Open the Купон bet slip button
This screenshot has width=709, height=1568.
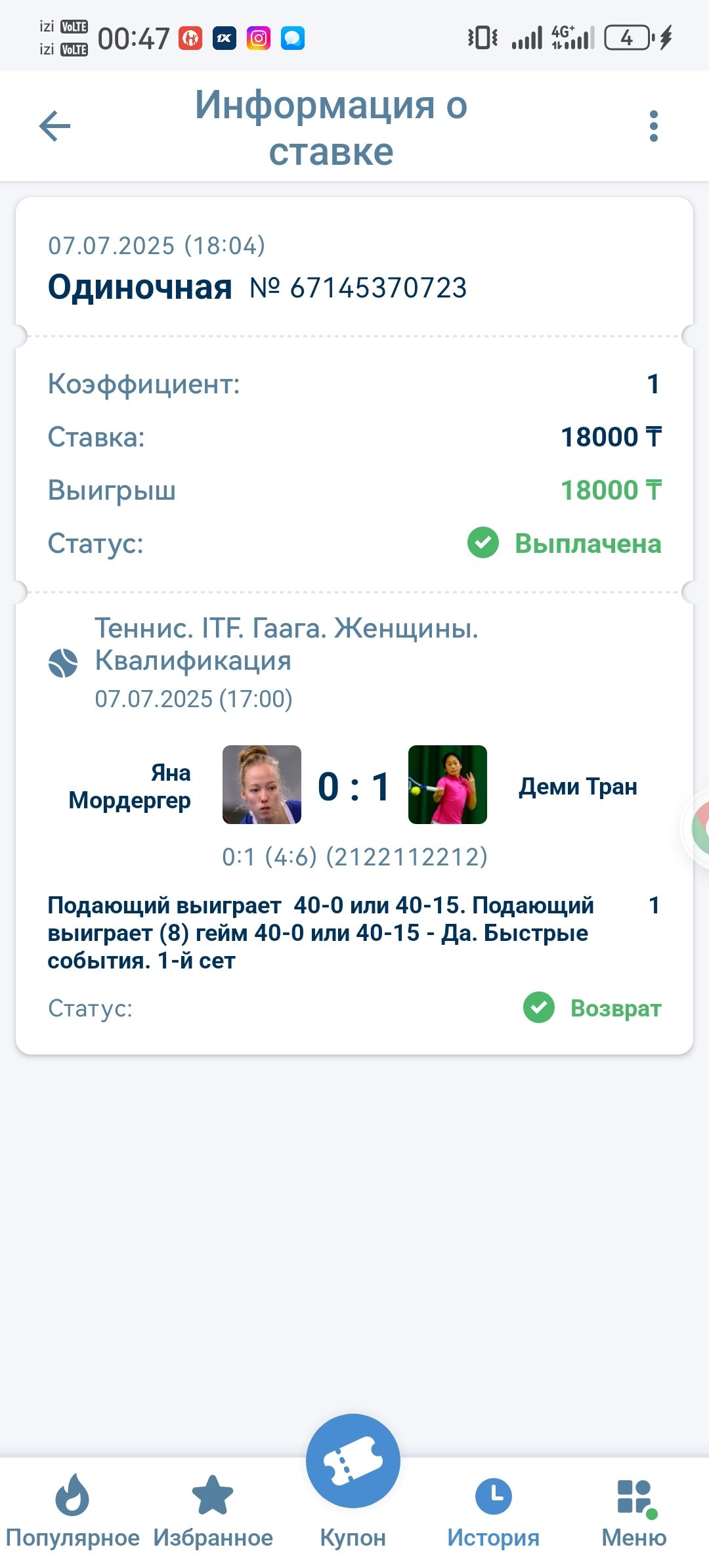pos(353,1463)
